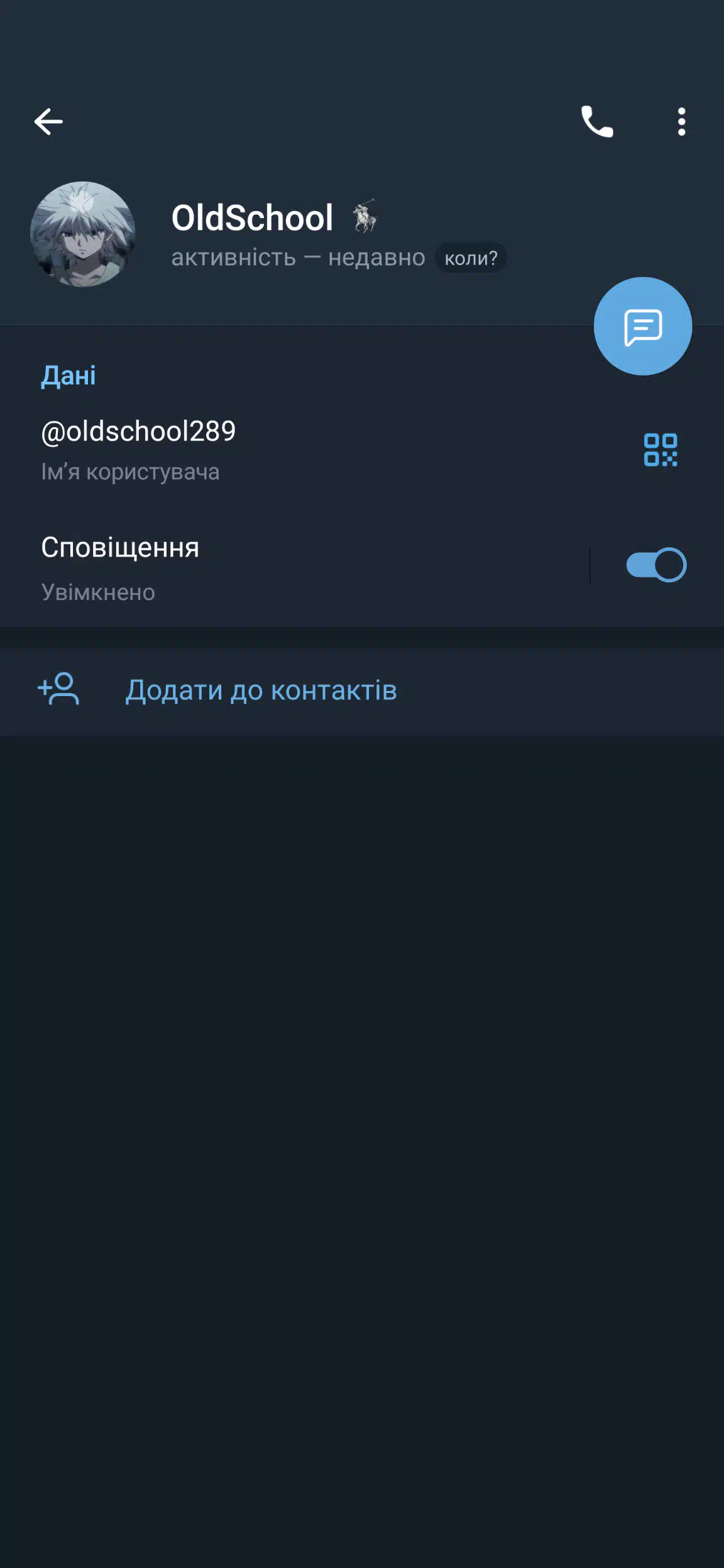Tap the 'коли?' chip
The image size is (724, 1568).
pos(471,258)
